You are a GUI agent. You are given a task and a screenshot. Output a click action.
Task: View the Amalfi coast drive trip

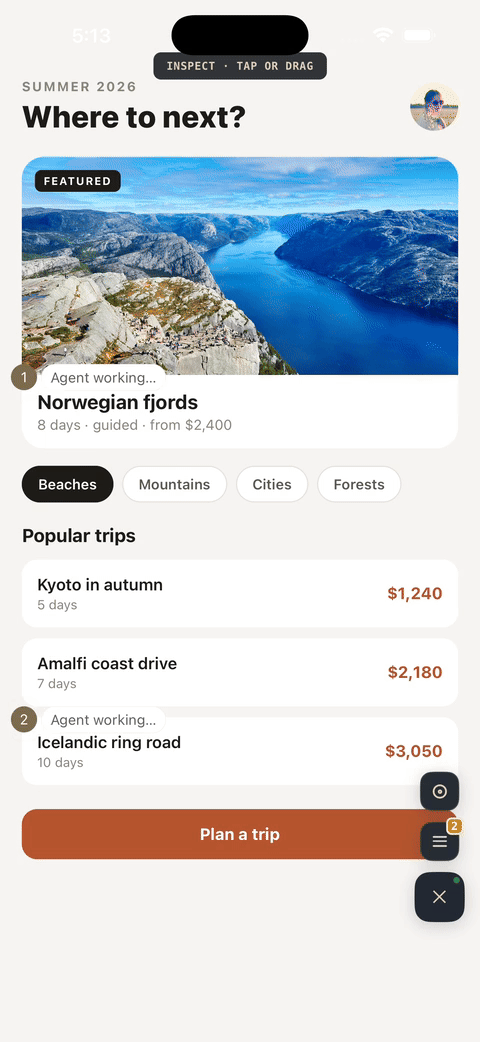(240, 673)
